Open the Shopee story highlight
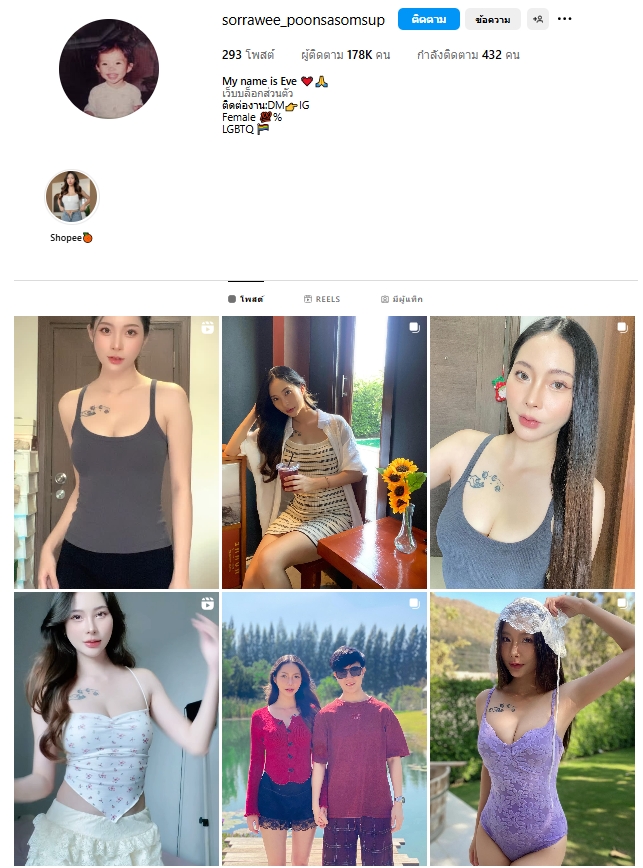The height and width of the screenshot is (868, 643). tap(72, 196)
